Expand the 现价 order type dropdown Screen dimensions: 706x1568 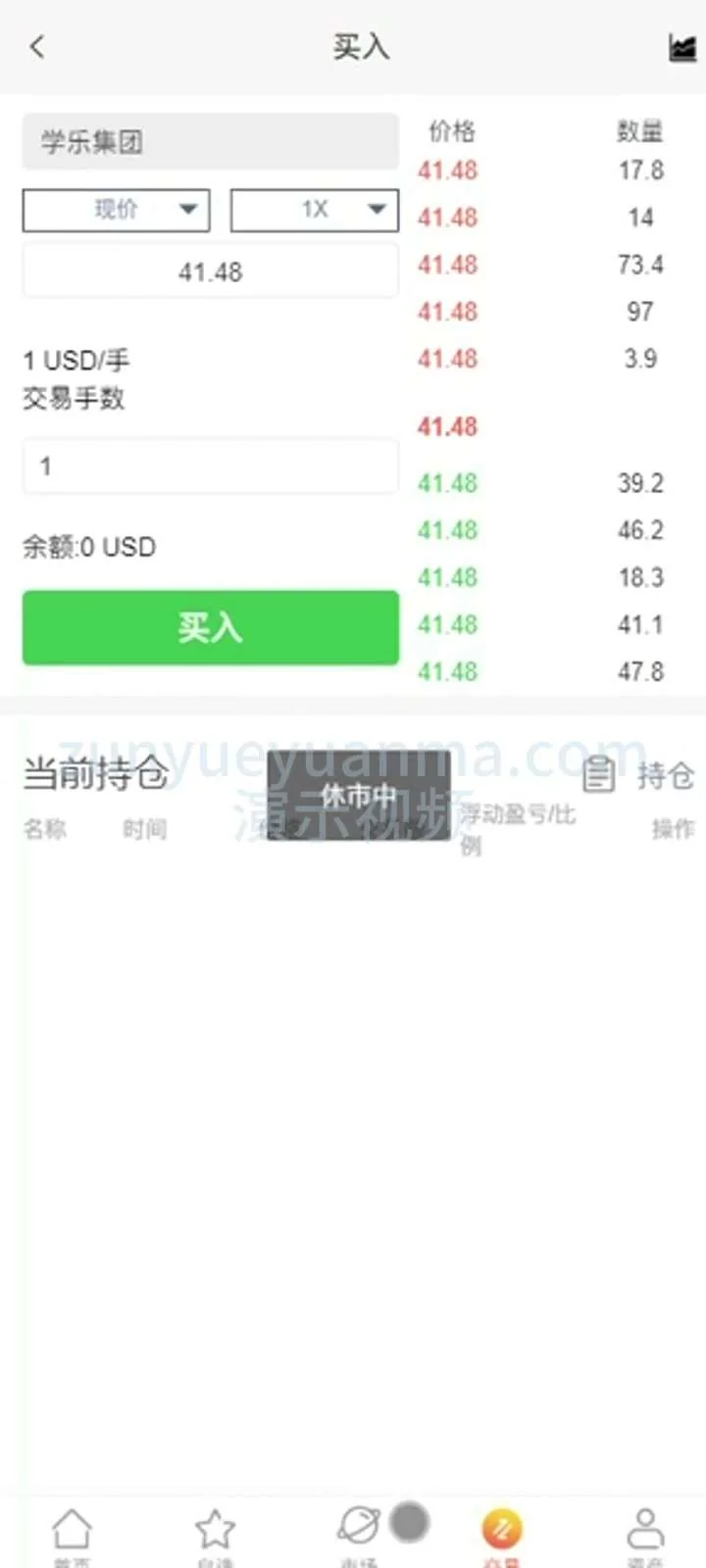point(117,210)
